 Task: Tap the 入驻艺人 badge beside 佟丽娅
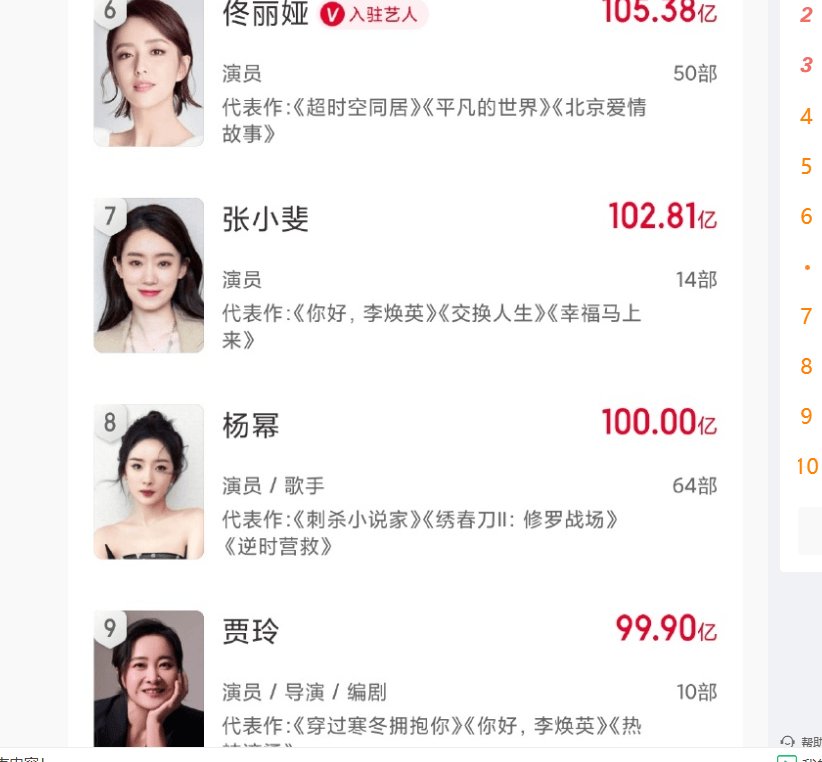coord(374,14)
